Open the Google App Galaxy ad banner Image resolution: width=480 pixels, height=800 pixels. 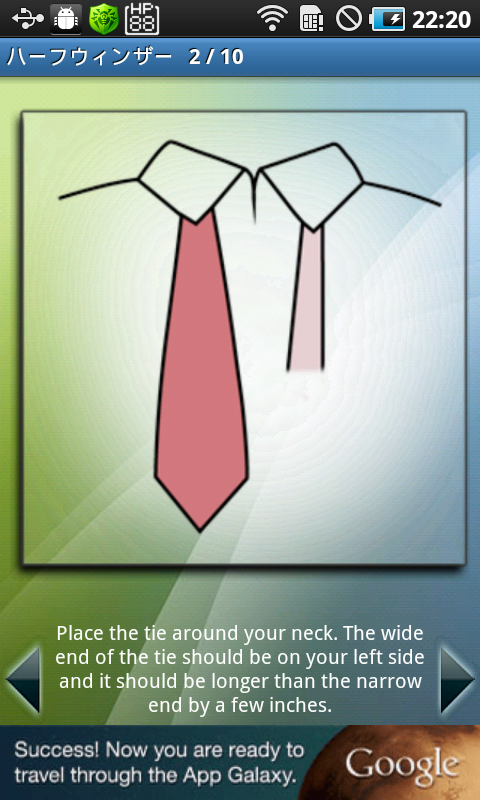240,763
